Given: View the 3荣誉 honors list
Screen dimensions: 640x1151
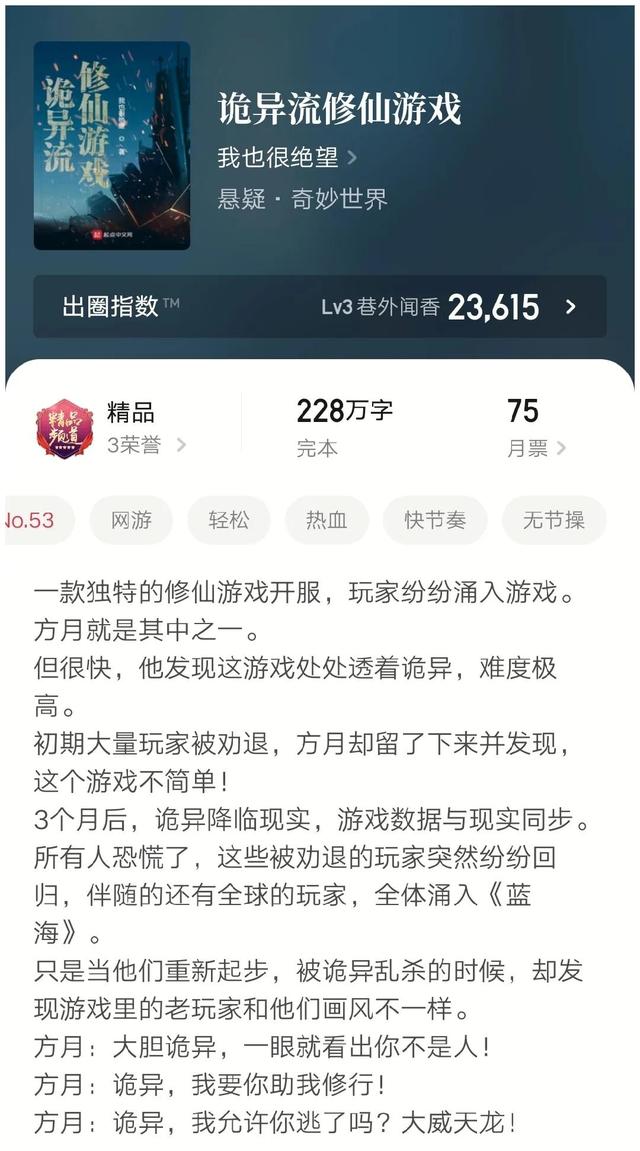Looking at the screenshot, I should pyautogui.click(x=146, y=445).
